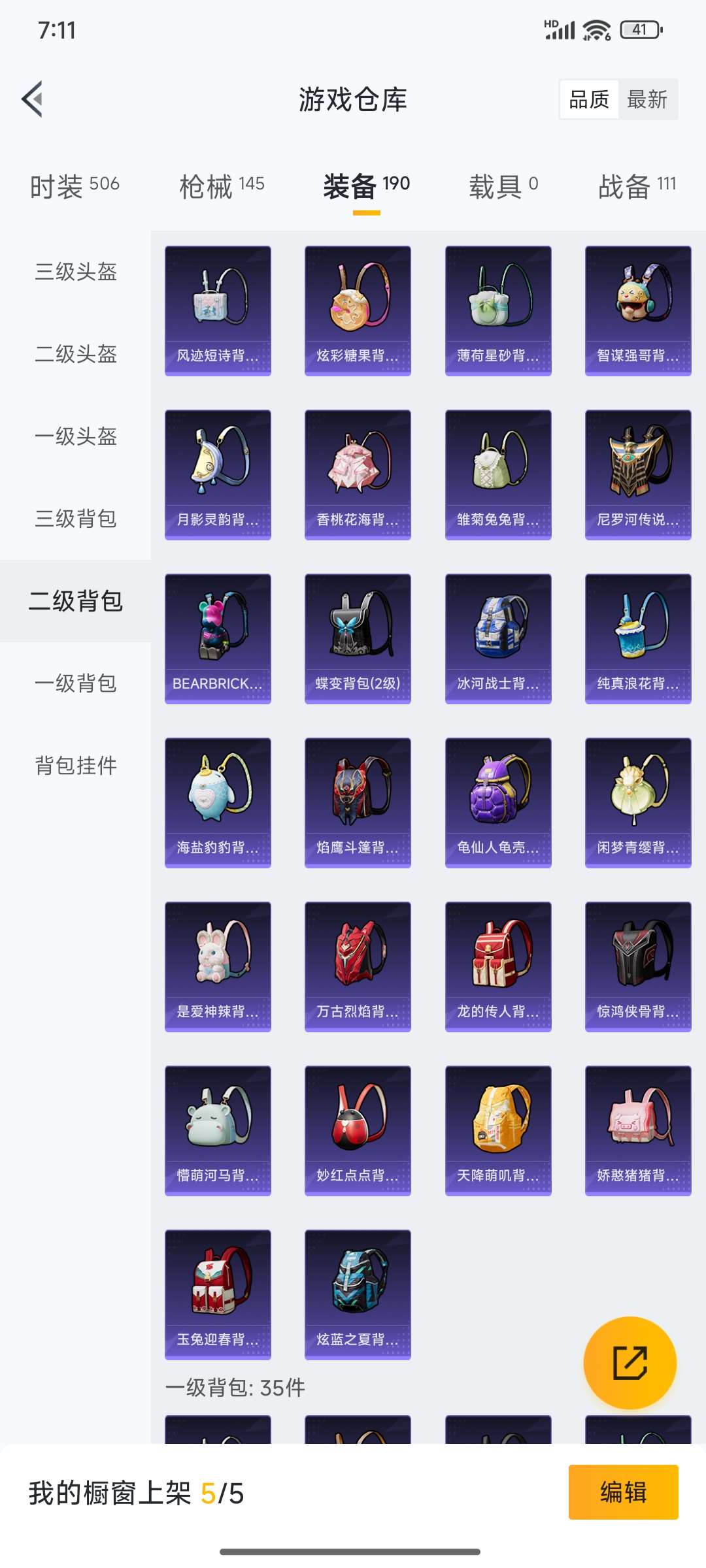Switch sorting to 最新
The width and height of the screenshot is (706, 1568).
coord(648,99)
